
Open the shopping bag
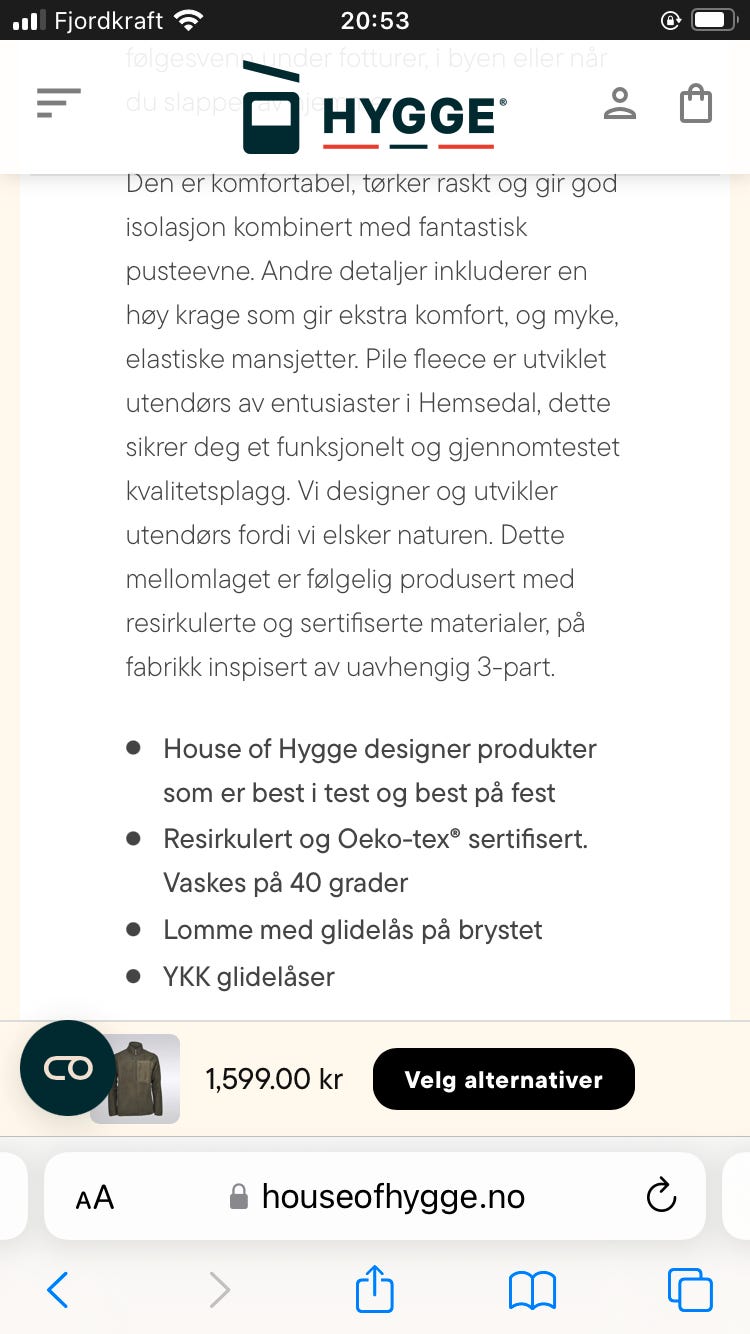point(696,103)
